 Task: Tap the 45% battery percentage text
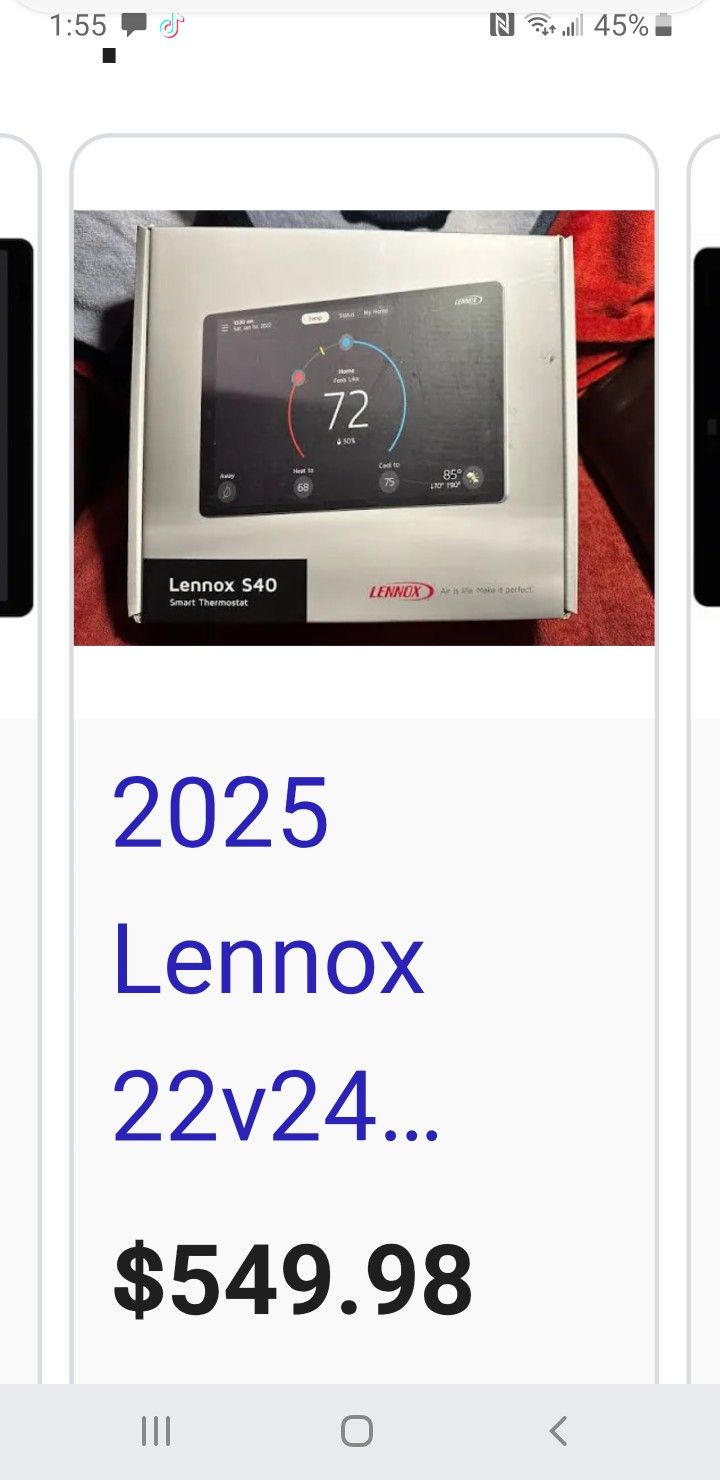(621, 25)
